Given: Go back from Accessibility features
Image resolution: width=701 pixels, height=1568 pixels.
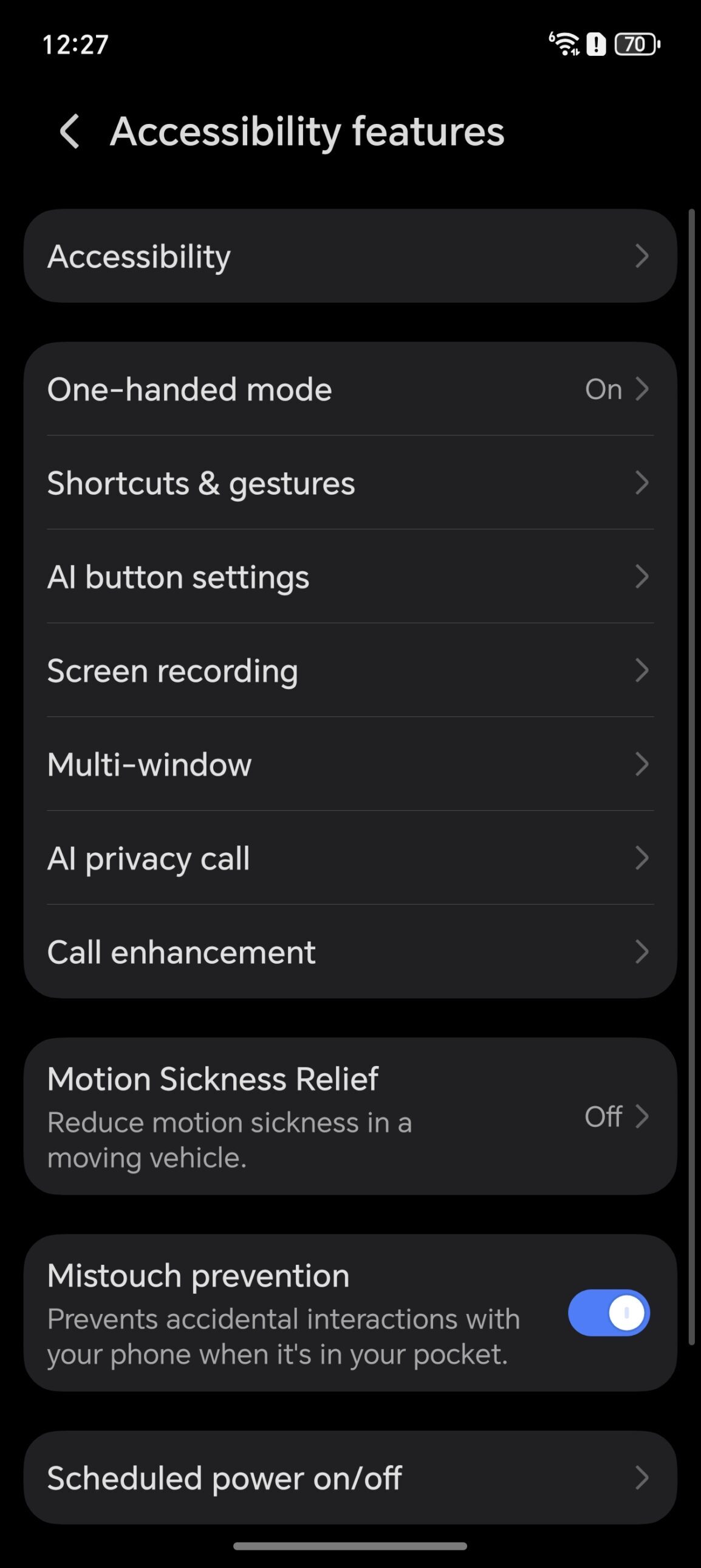Looking at the screenshot, I should click(69, 131).
